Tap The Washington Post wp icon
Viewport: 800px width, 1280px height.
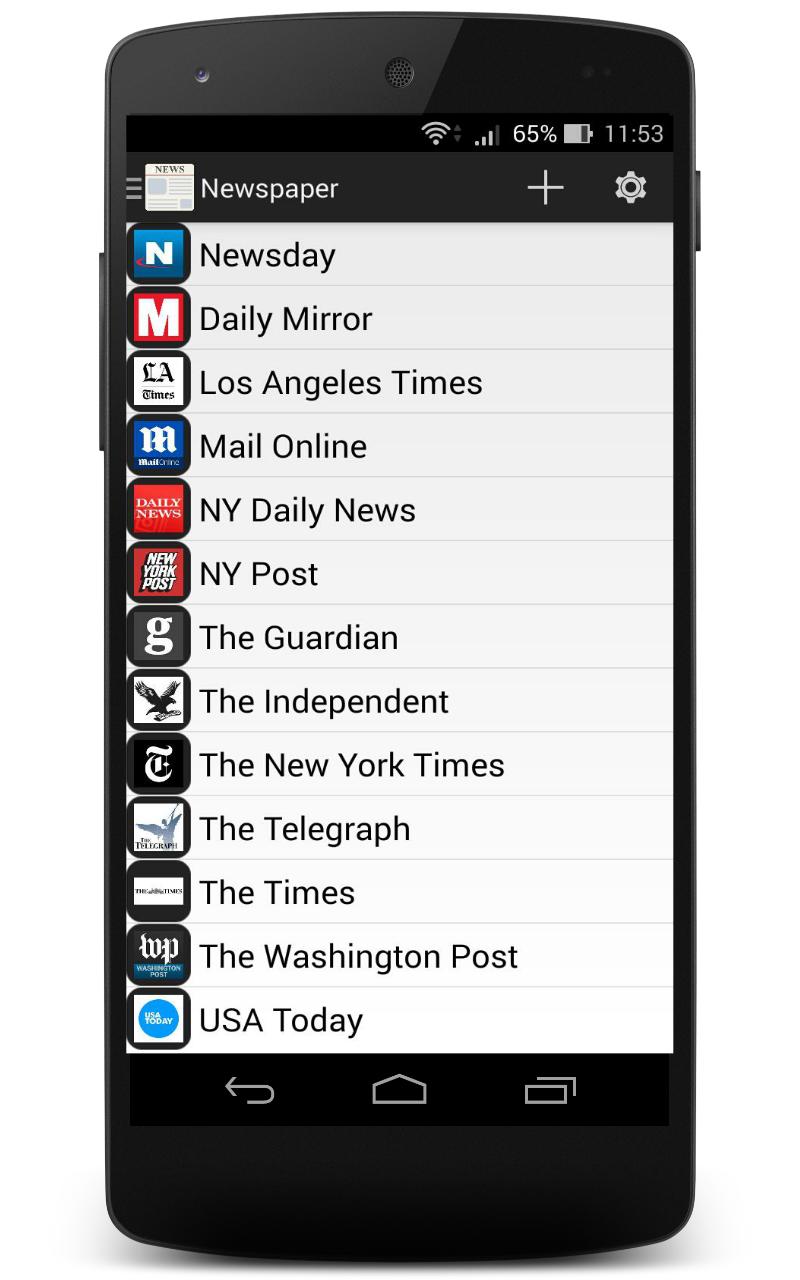[158, 956]
